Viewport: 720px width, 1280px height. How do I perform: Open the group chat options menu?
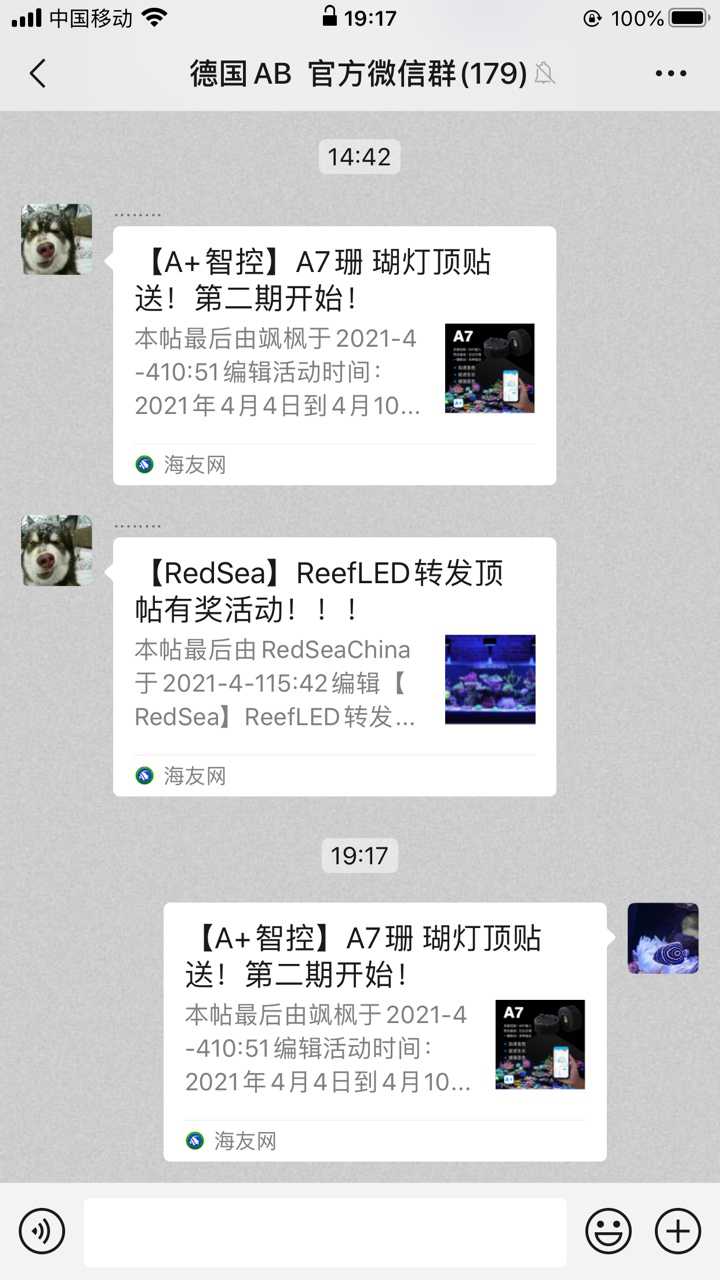670,73
